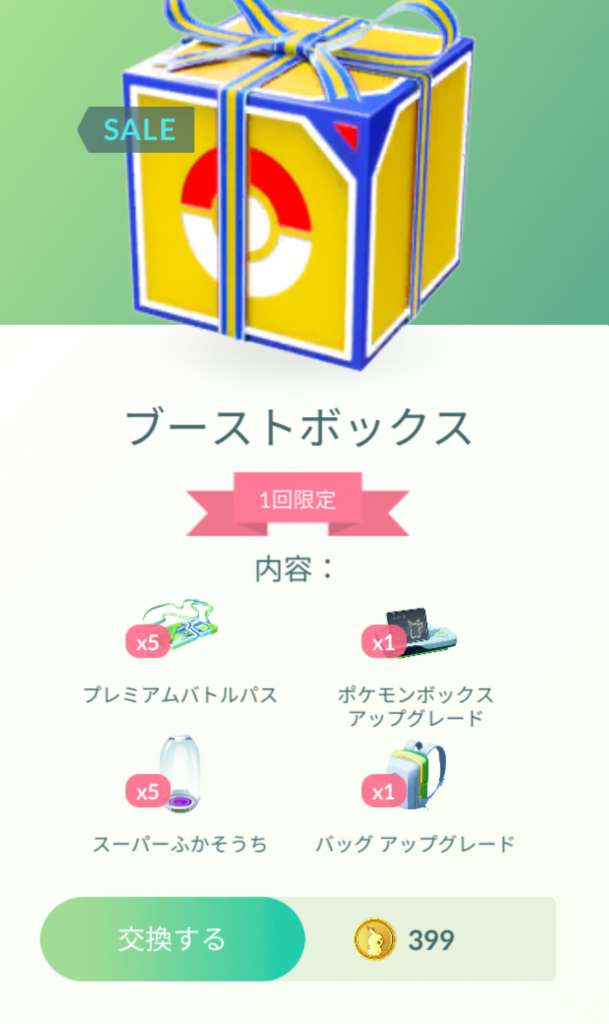Image resolution: width=609 pixels, height=1024 pixels.
Task: Tap the 交換する button to buy the box
Action: [172, 939]
